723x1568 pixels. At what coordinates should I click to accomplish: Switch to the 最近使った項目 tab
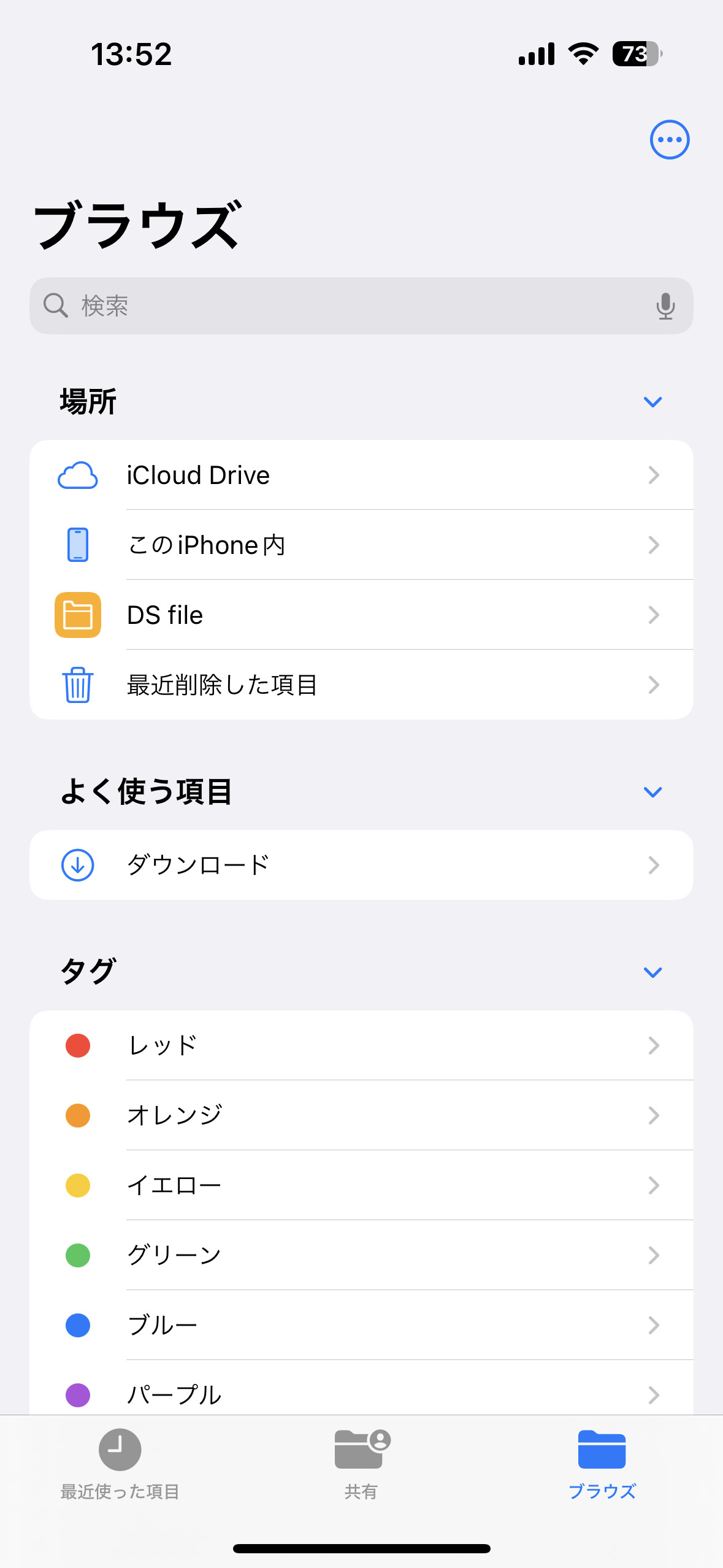coord(120,1464)
